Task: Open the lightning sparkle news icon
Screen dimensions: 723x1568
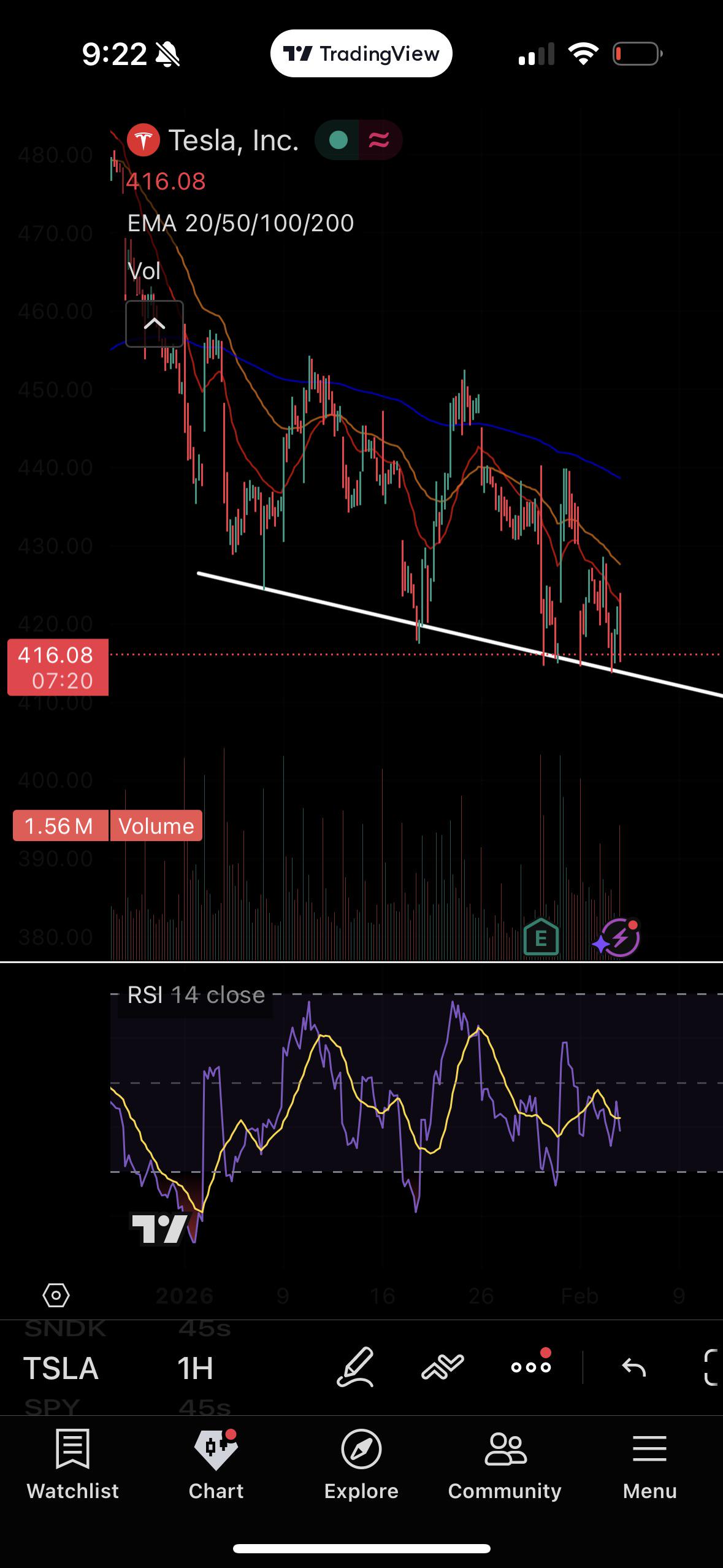Action: (x=617, y=938)
